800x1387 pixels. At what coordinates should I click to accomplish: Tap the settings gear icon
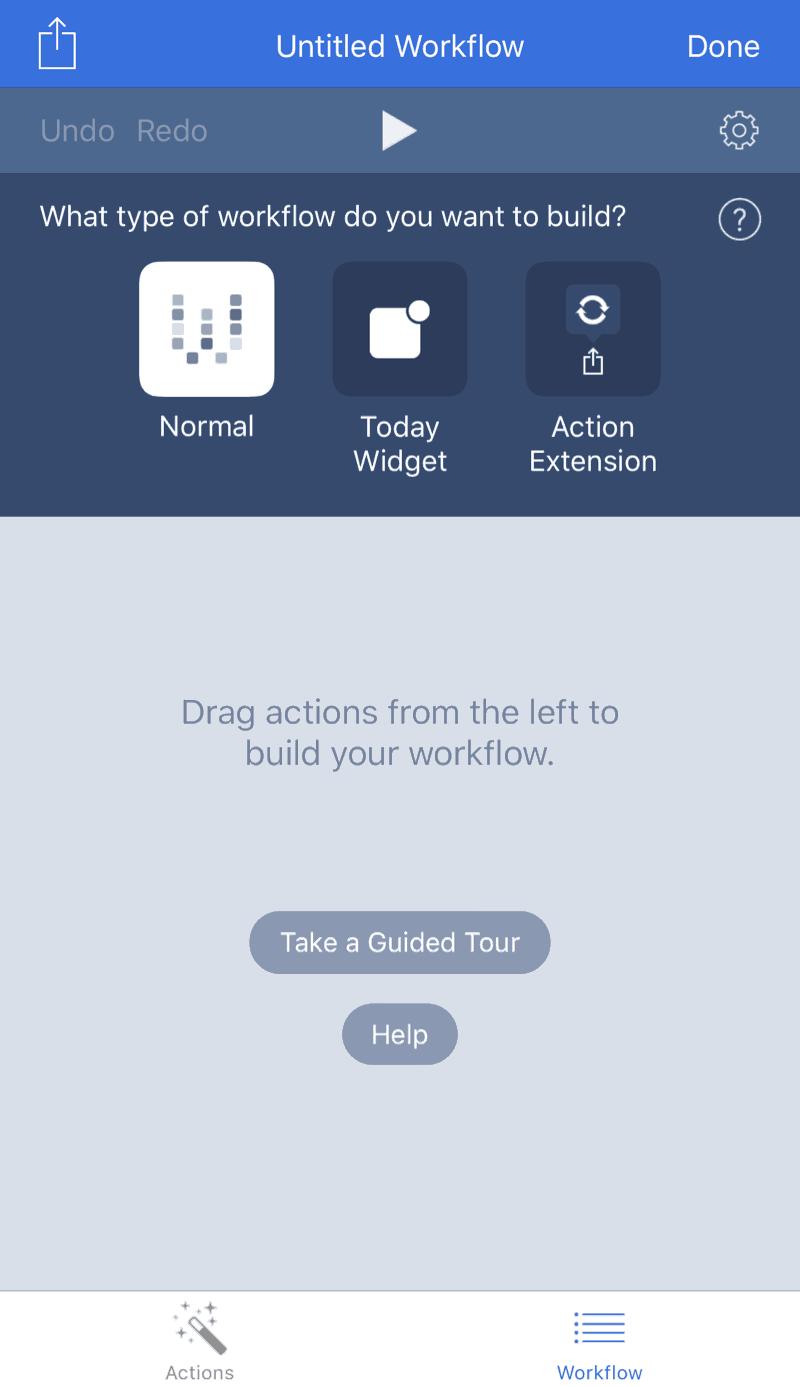738,129
